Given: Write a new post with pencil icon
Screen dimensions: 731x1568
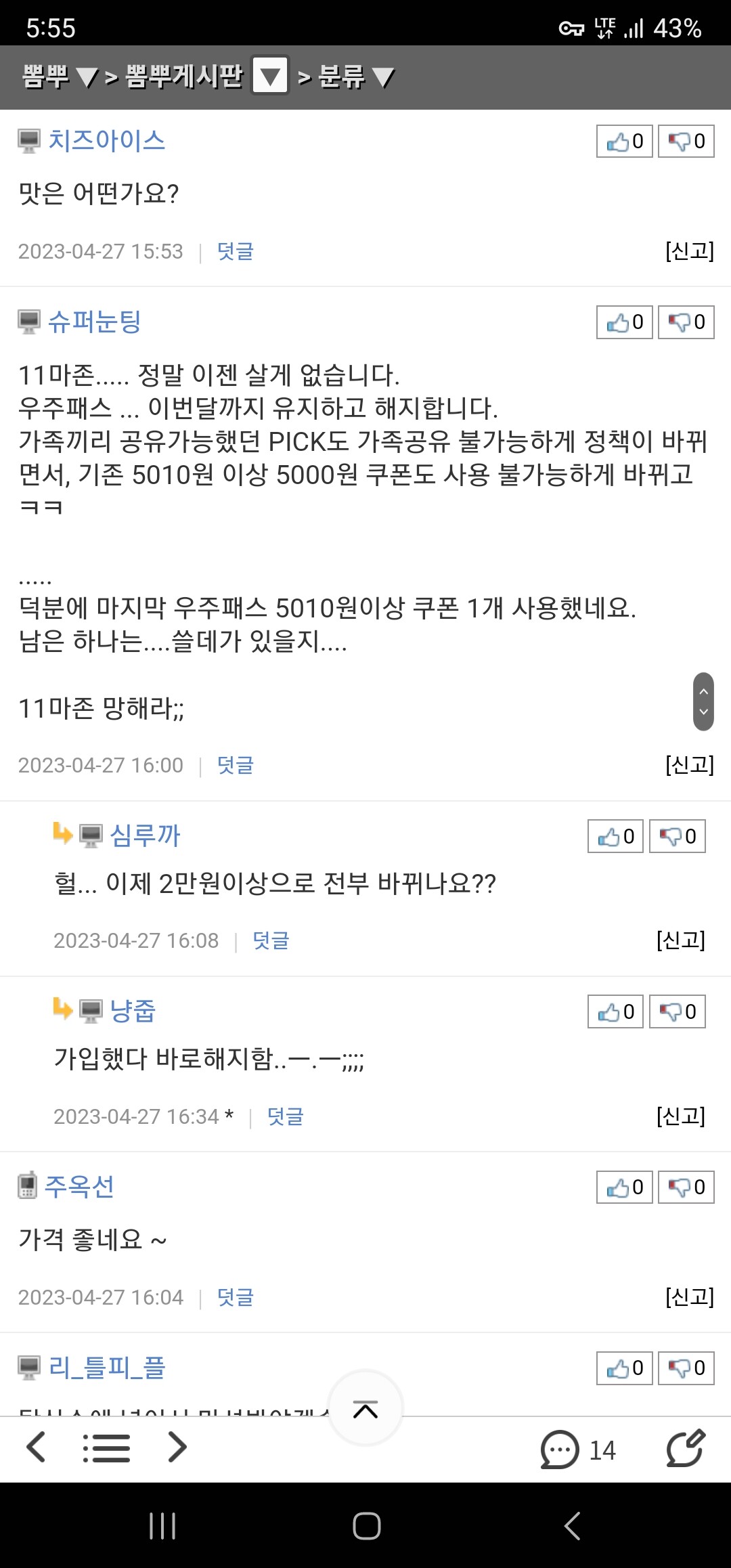Looking at the screenshot, I should point(685,1448).
